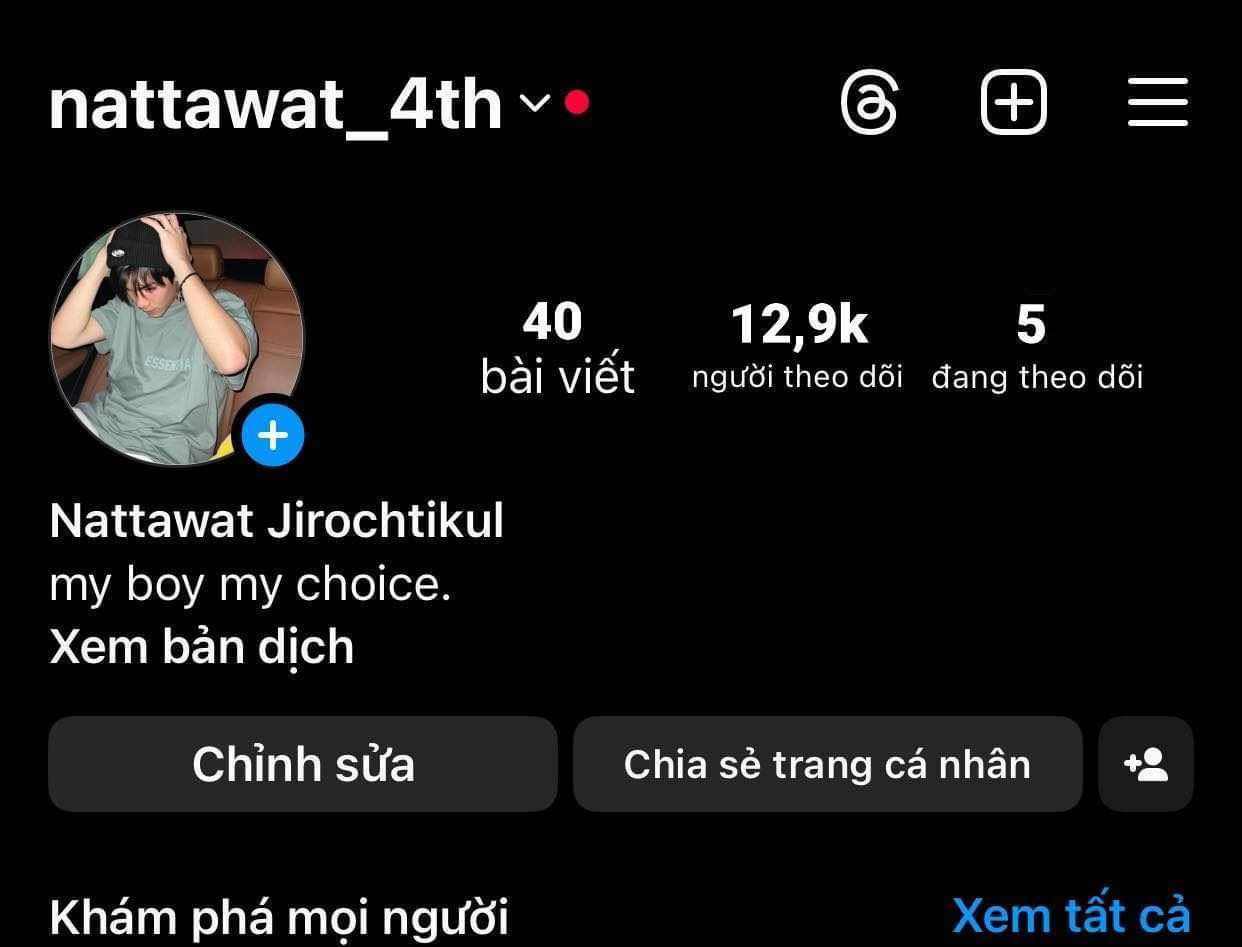Tap the Chỉnh sửa button
Screen dimensions: 1242x947
coord(302,764)
